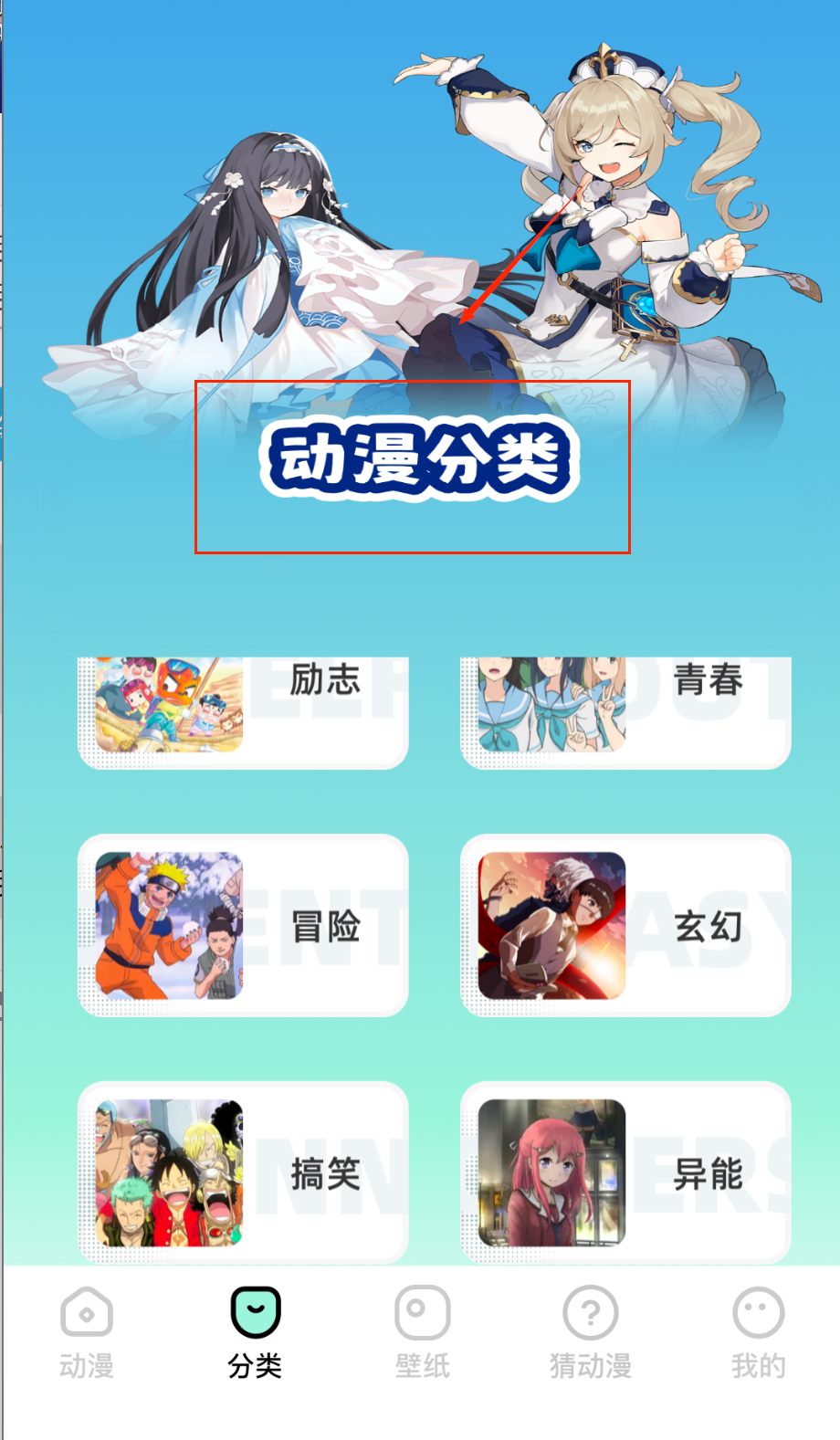Open the 励志 anime category
This screenshot has height=1440, width=840.
[243, 712]
